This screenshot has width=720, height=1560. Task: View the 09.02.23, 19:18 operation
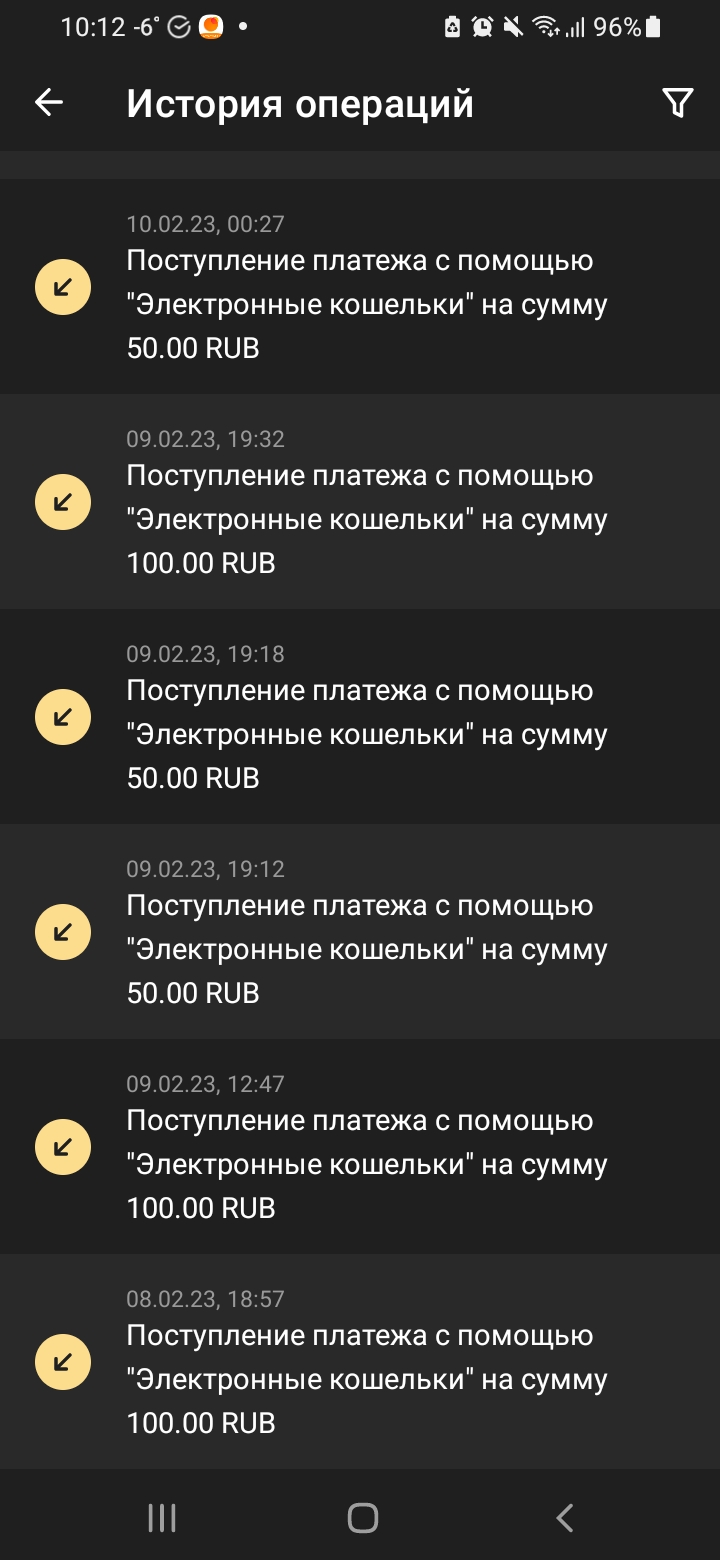[x=360, y=716]
